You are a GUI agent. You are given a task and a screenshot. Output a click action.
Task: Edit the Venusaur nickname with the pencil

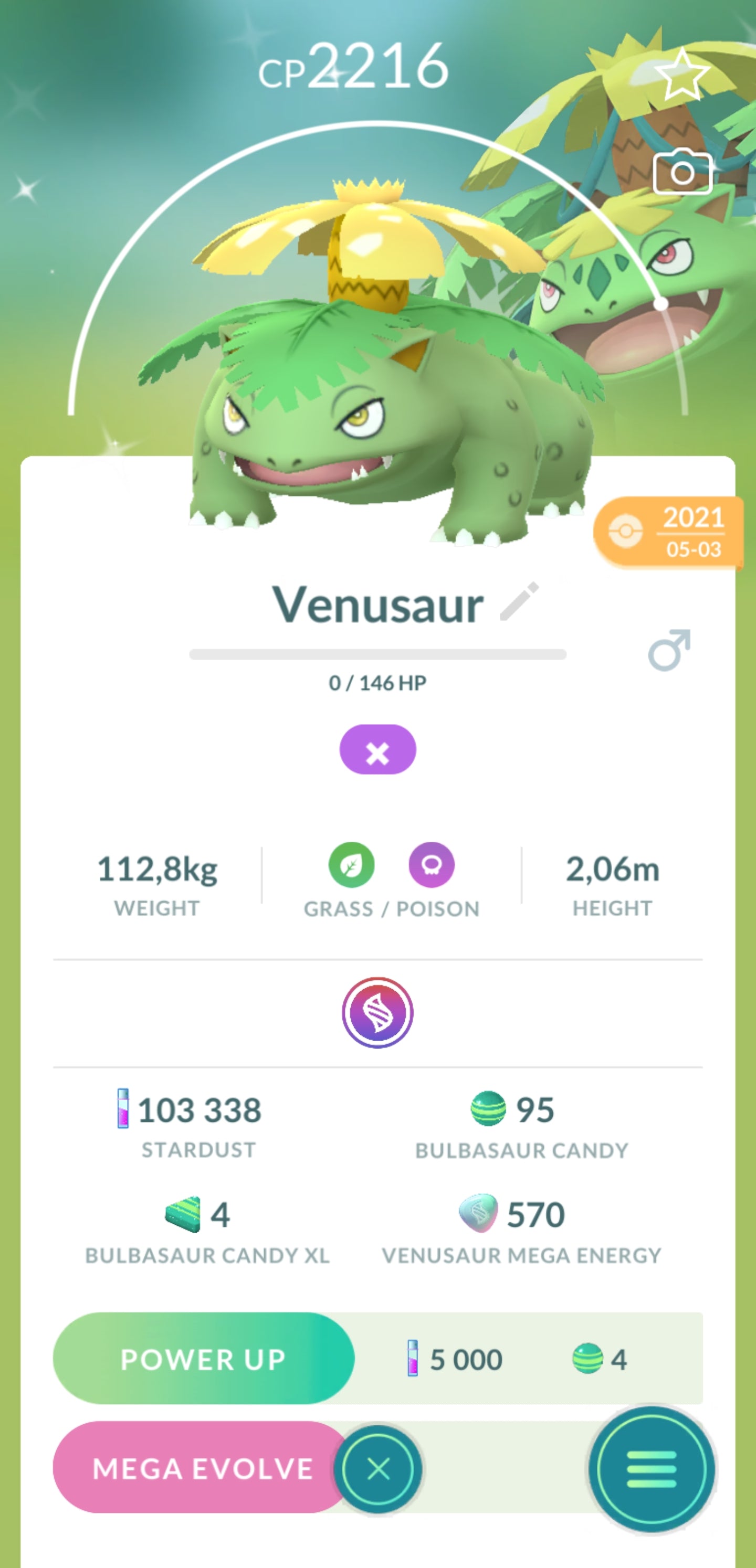tap(519, 602)
